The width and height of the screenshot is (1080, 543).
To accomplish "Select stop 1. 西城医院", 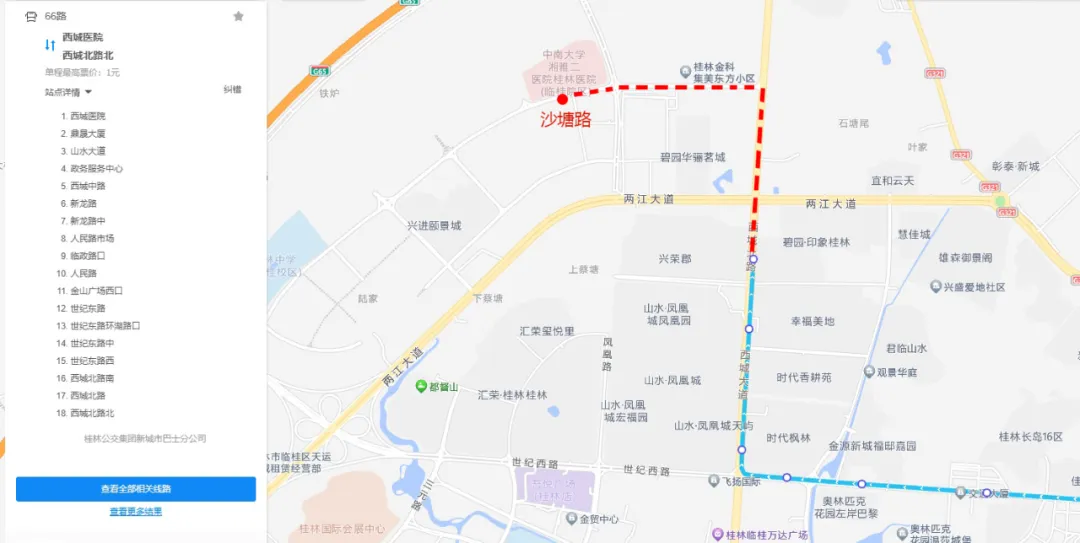I will (x=87, y=116).
